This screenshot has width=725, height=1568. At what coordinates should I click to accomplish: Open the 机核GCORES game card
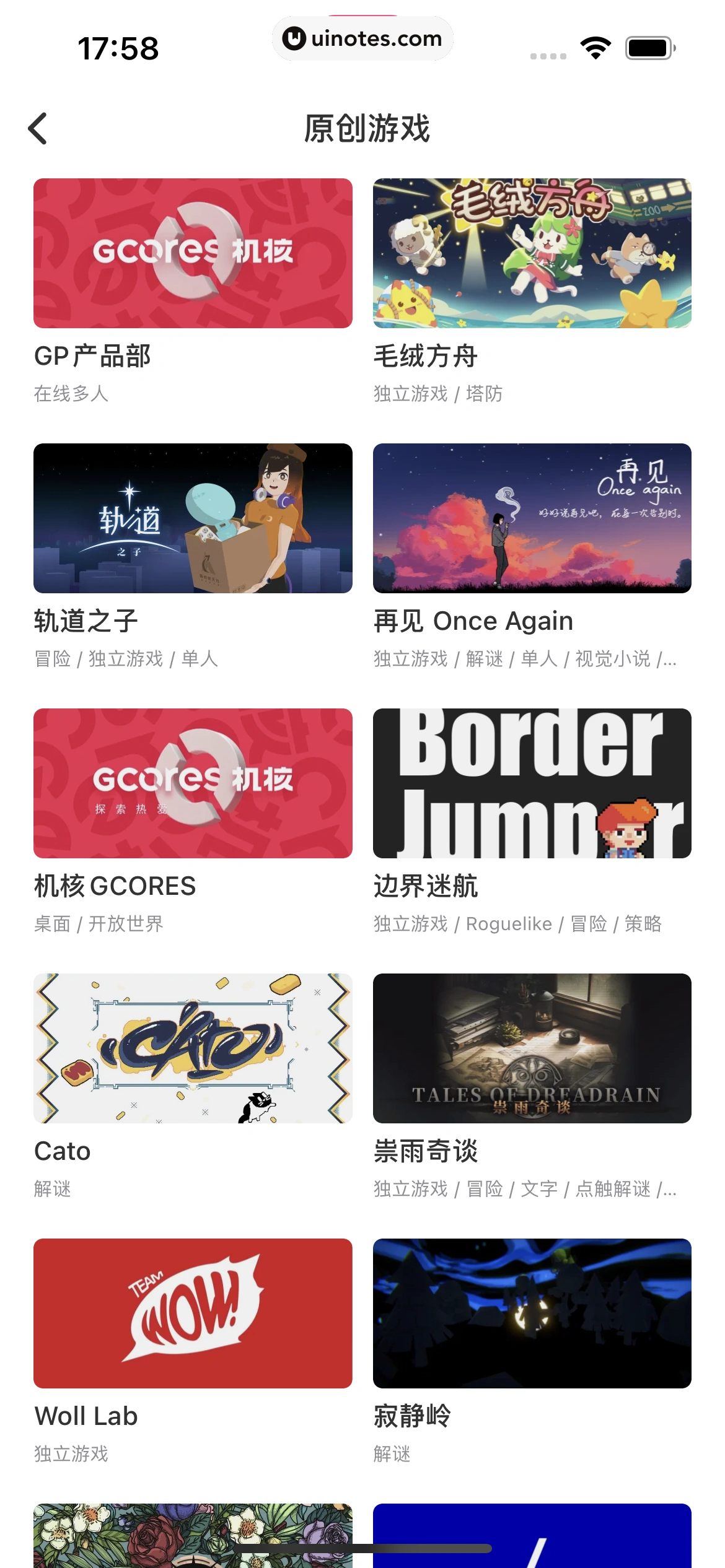point(193,784)
